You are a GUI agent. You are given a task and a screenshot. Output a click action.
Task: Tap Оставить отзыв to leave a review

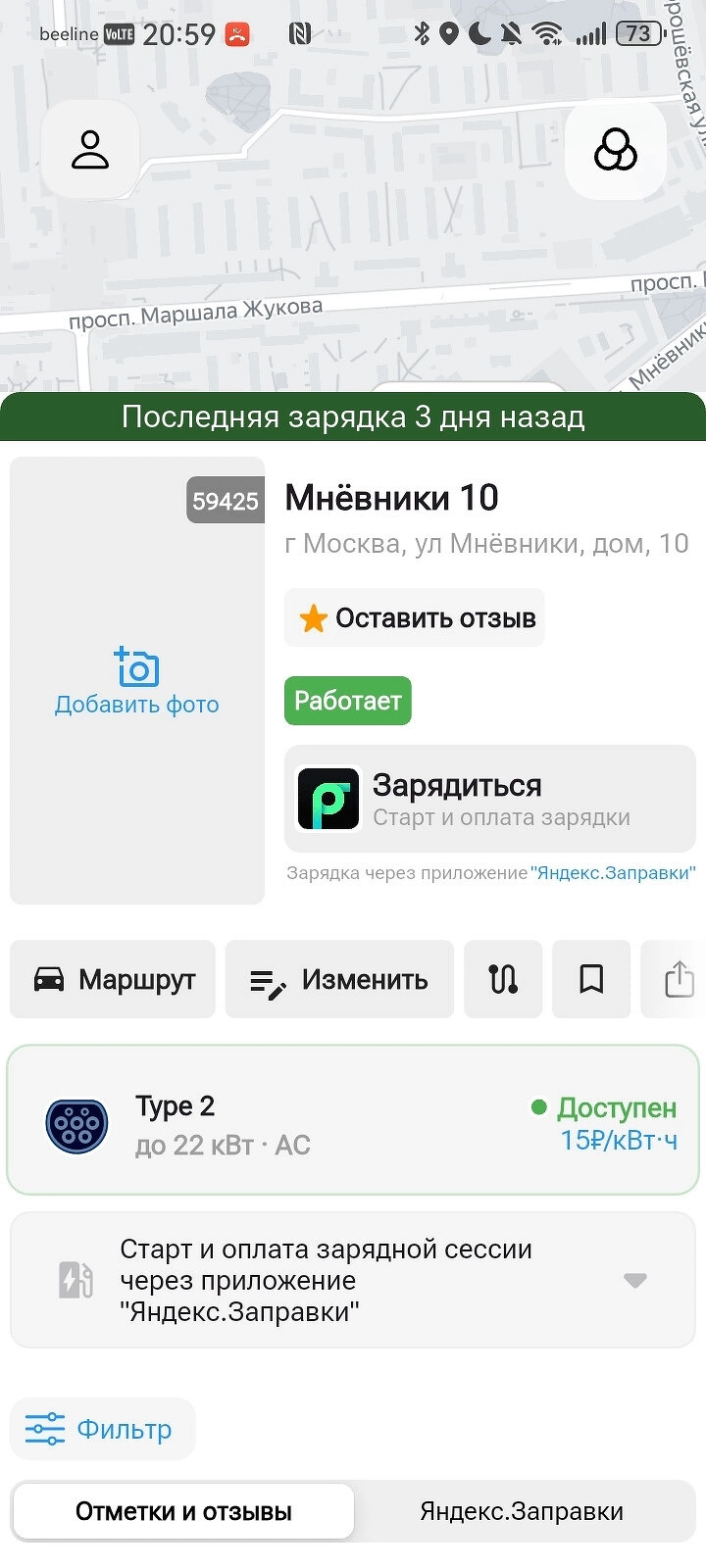point(415,618)
